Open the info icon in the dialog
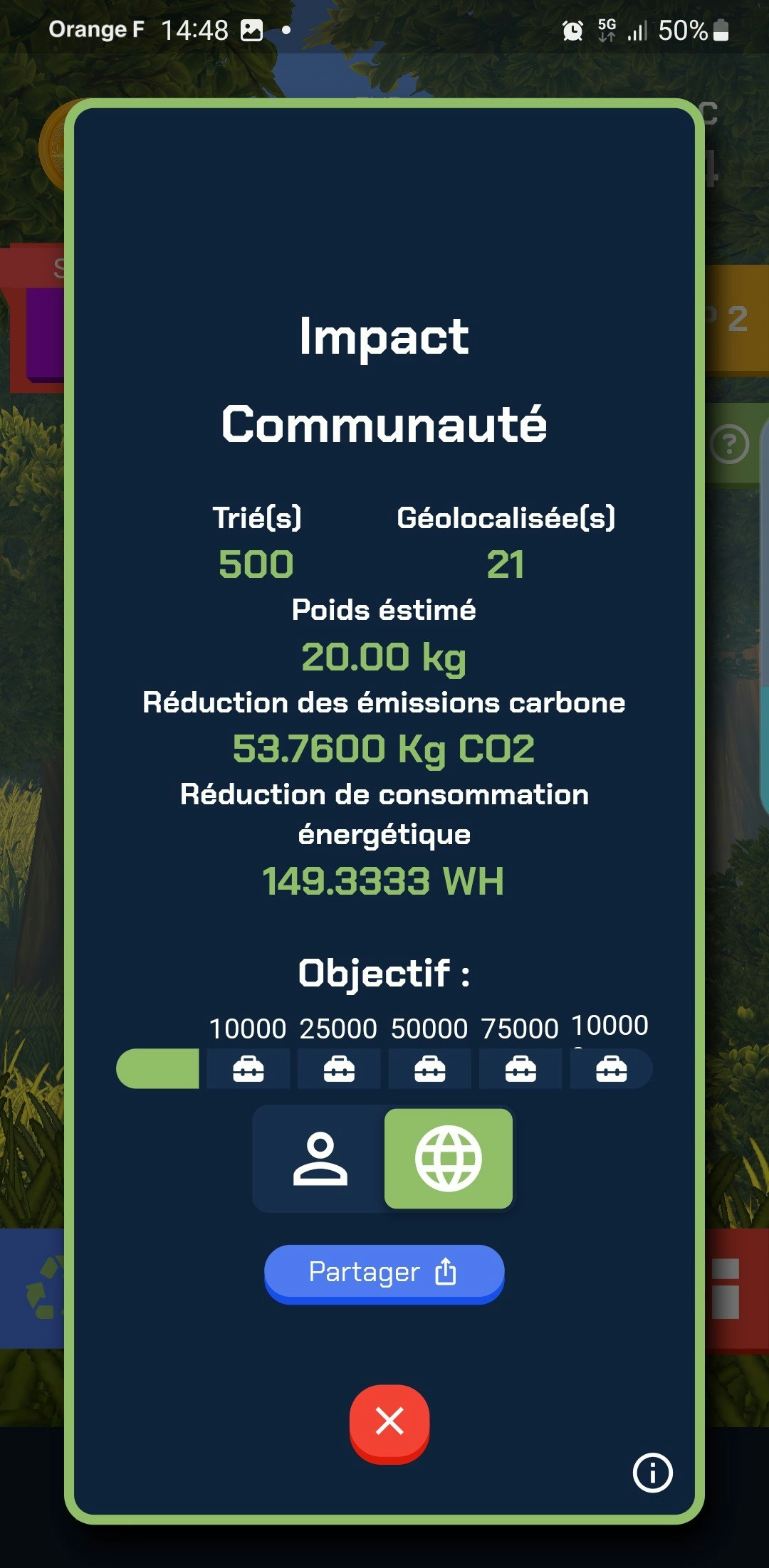This screenshot has width=769, height=1568. (652, 1473)
